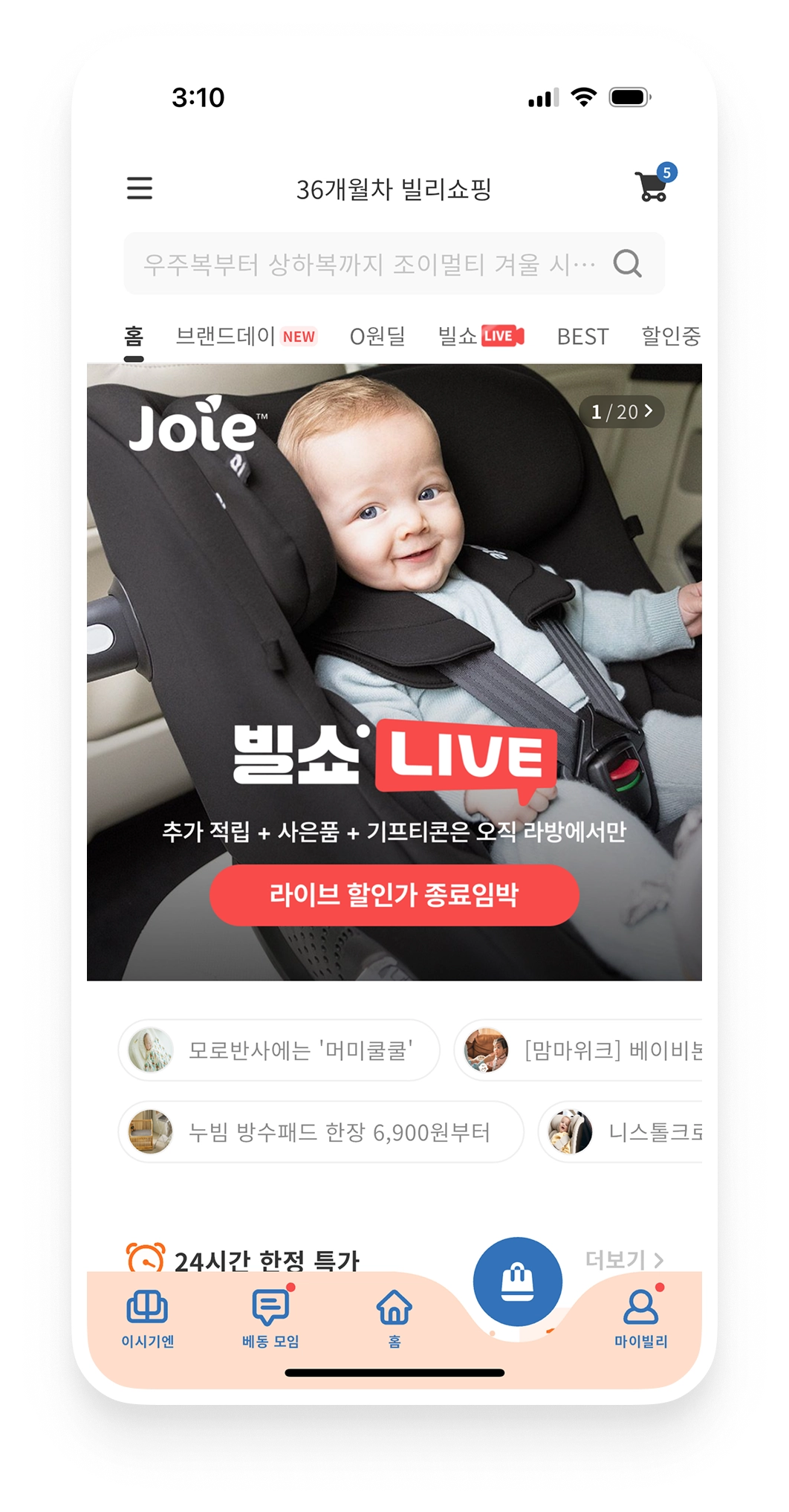Switch to the BEST tab
The image size is (789, 1512).
[x=582, y=337]
